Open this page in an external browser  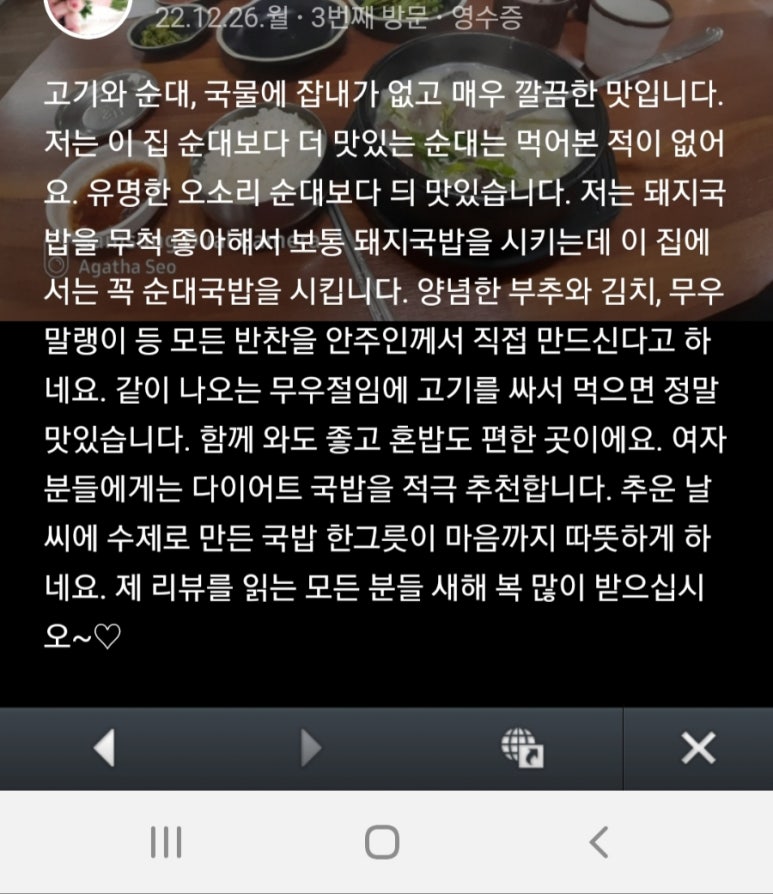point(521,748)
